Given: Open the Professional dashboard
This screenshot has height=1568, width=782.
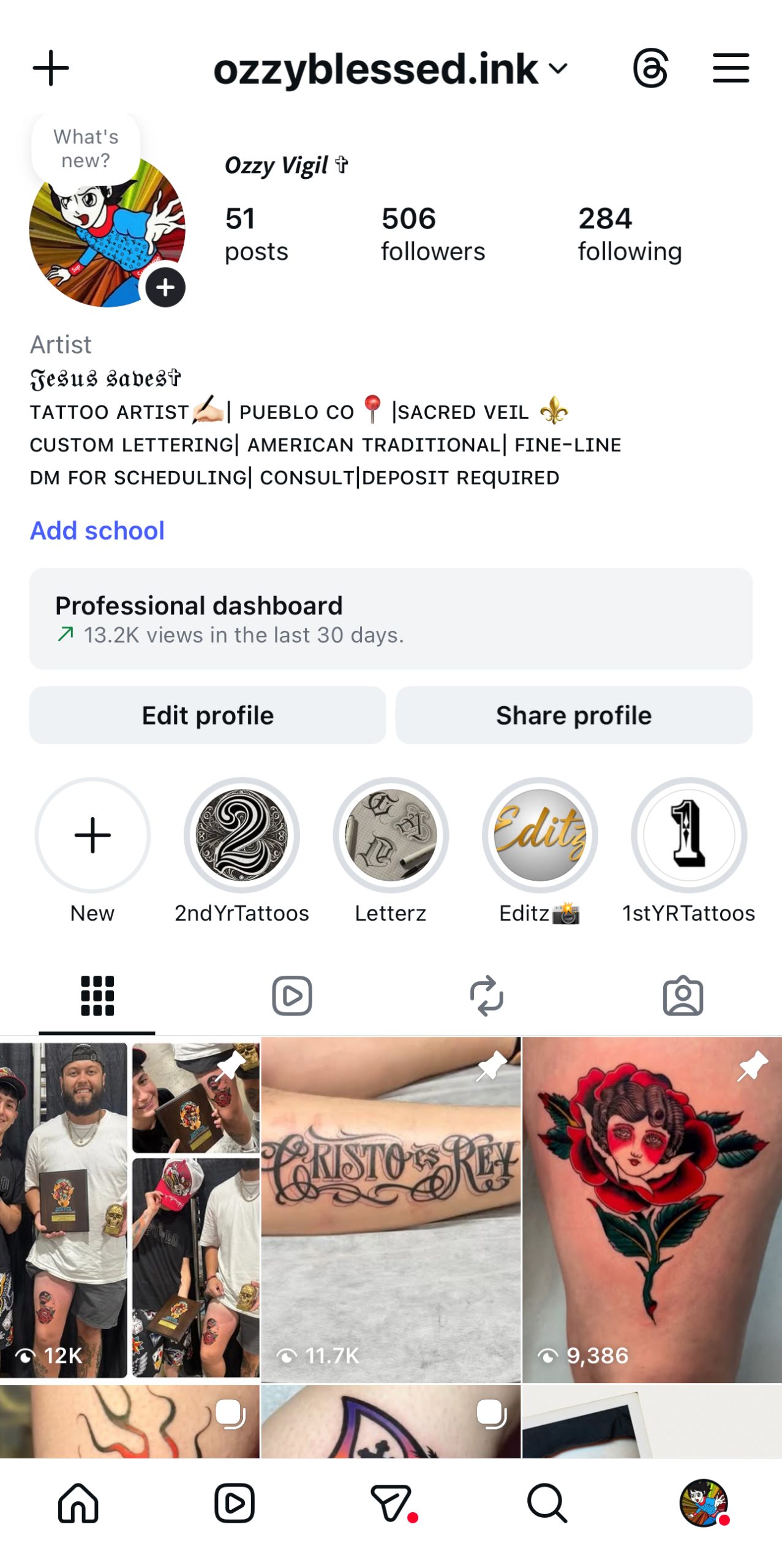Looking at the screenshot, I should [391, 619].
